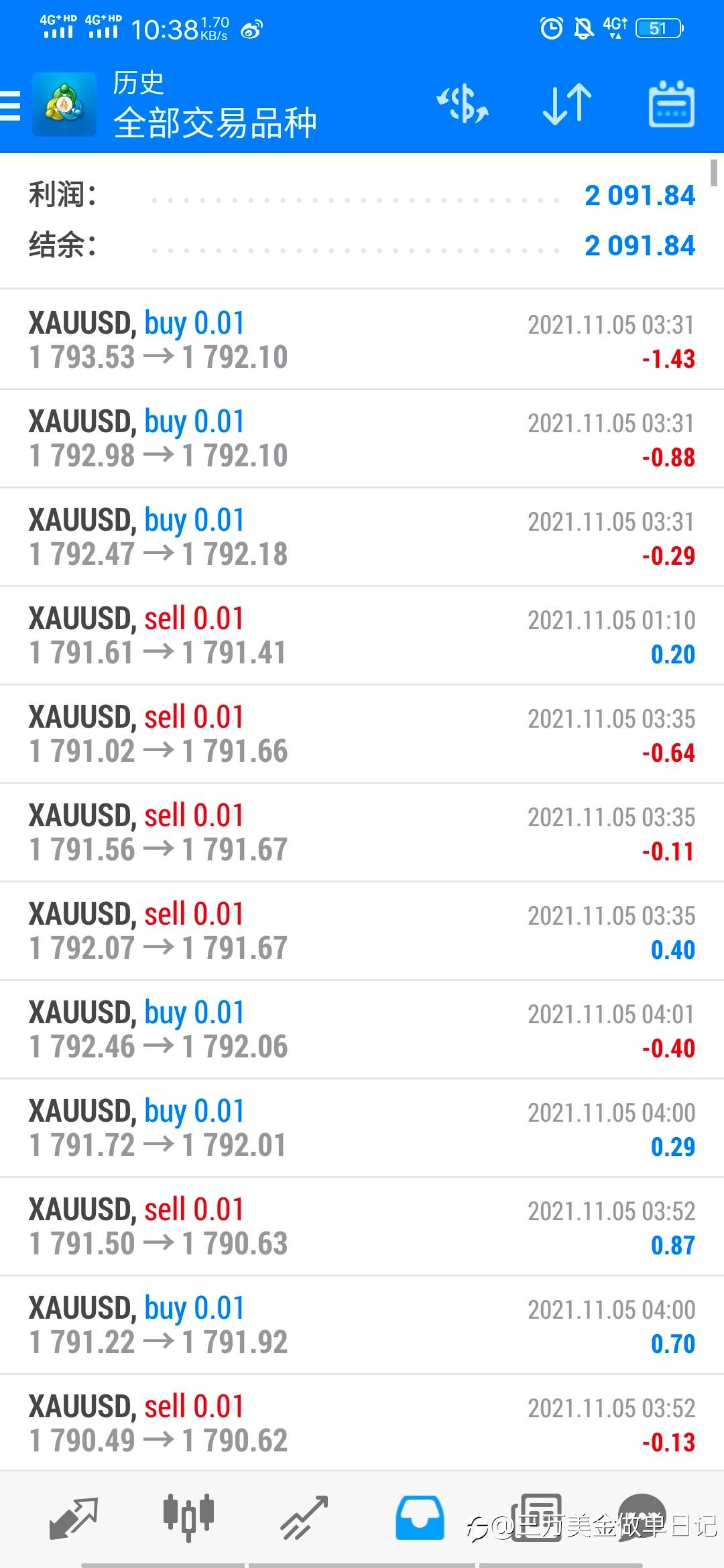The width and height of the screenshot is (724, 1568).
Task: Expand the buy trade with -1.43 loss
Action: coord(362,340)
